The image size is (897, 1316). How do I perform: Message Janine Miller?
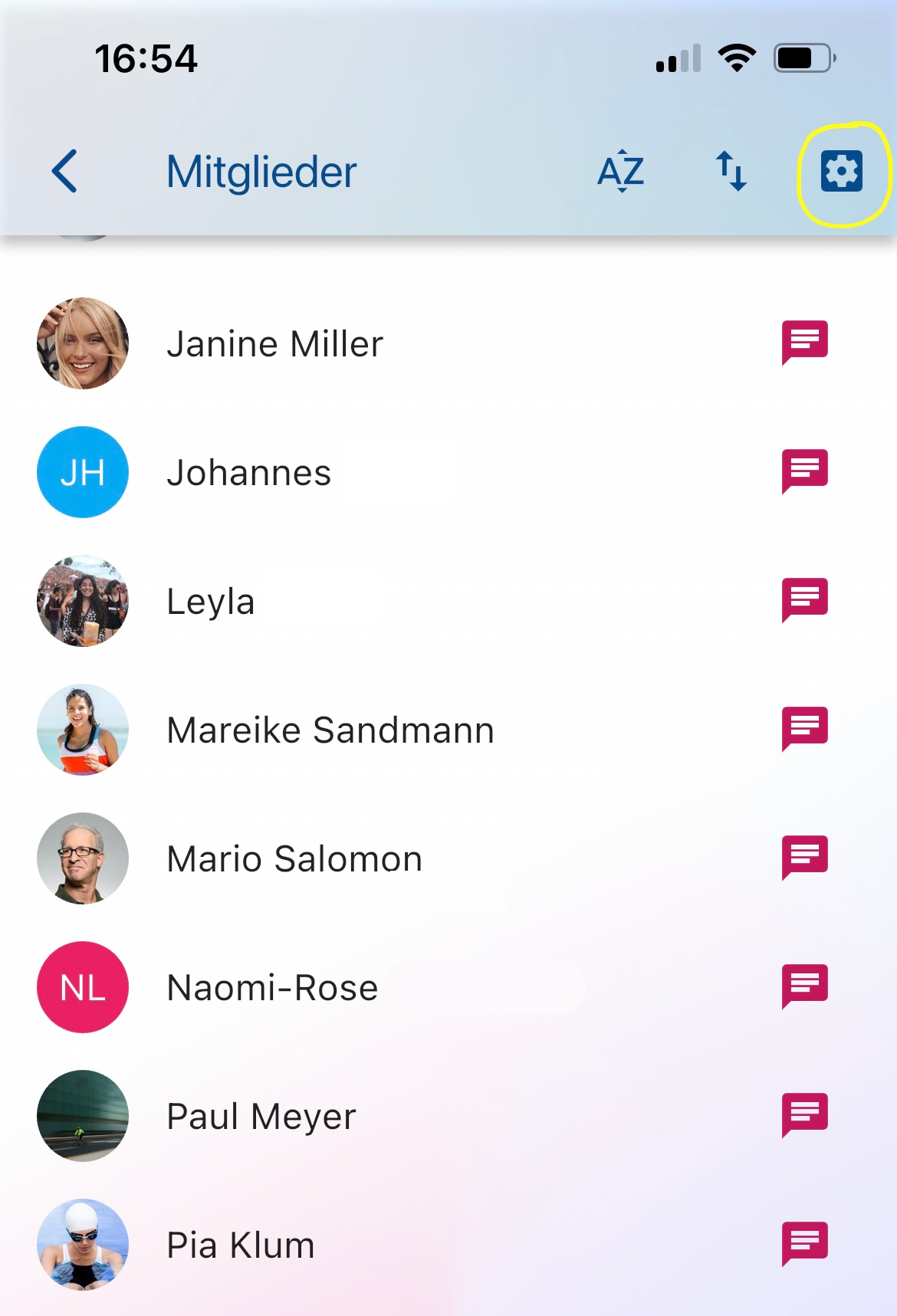tap(804, 342)
